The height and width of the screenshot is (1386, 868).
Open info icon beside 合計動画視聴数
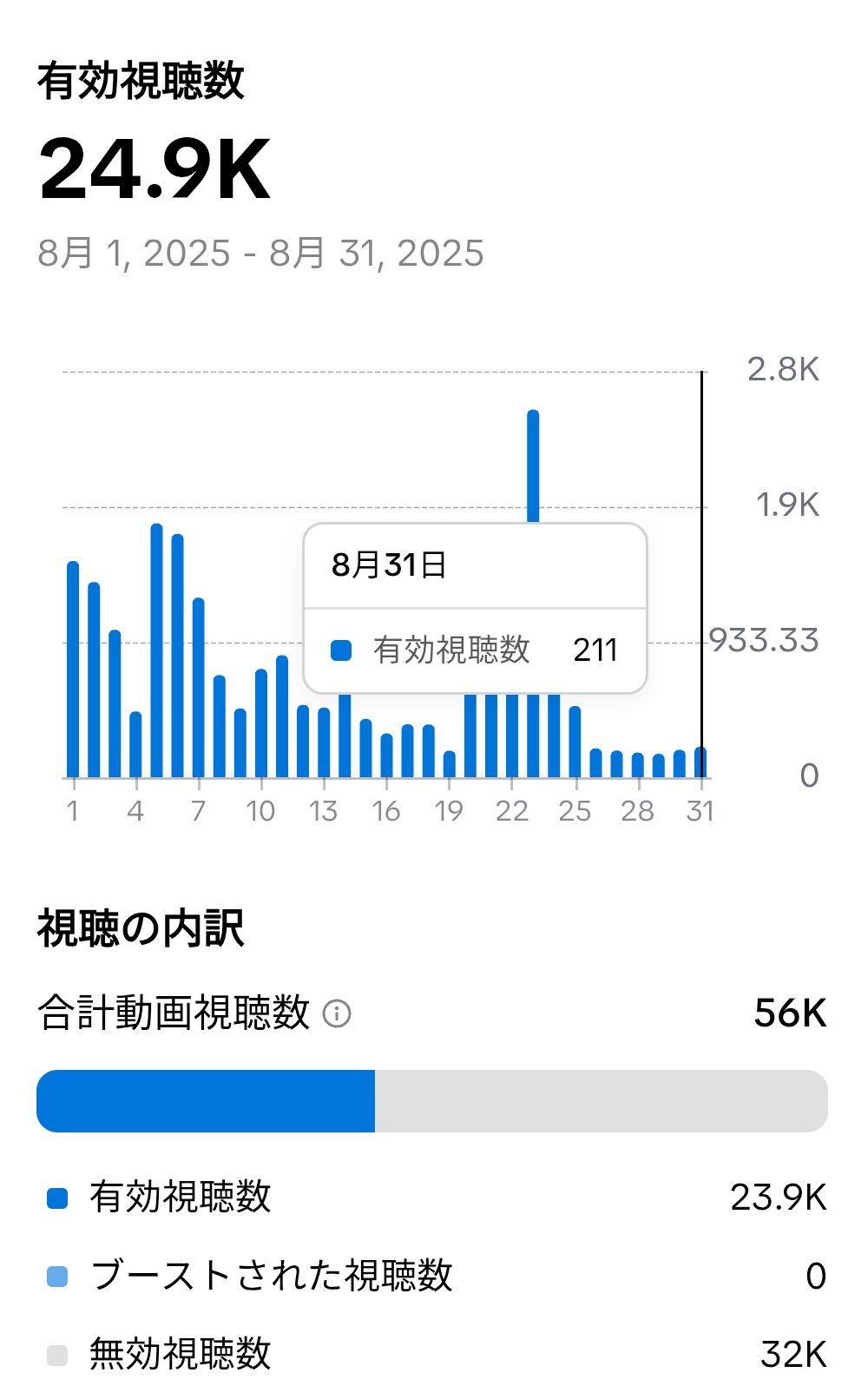click(337, 1013)
